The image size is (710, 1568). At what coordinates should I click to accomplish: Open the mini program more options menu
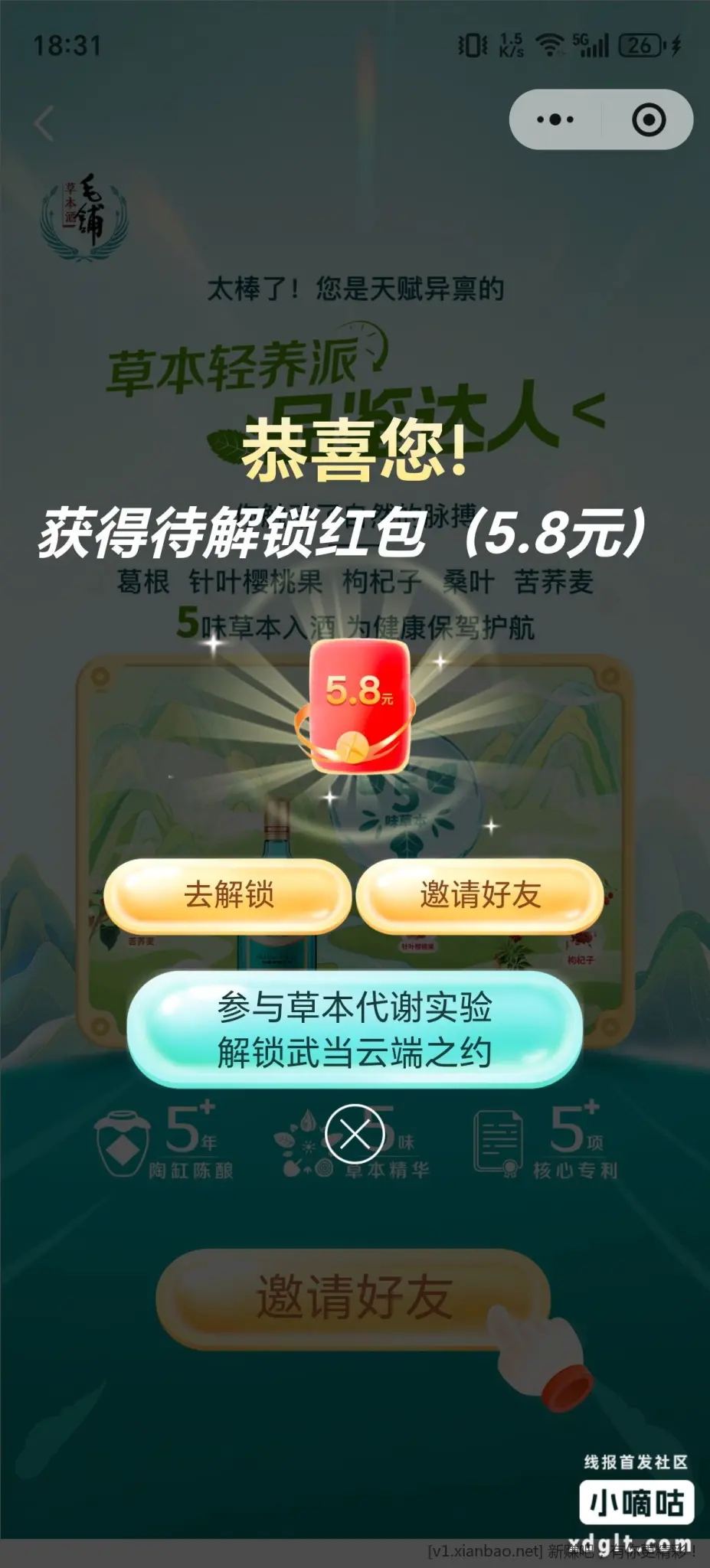click(555, 119)
